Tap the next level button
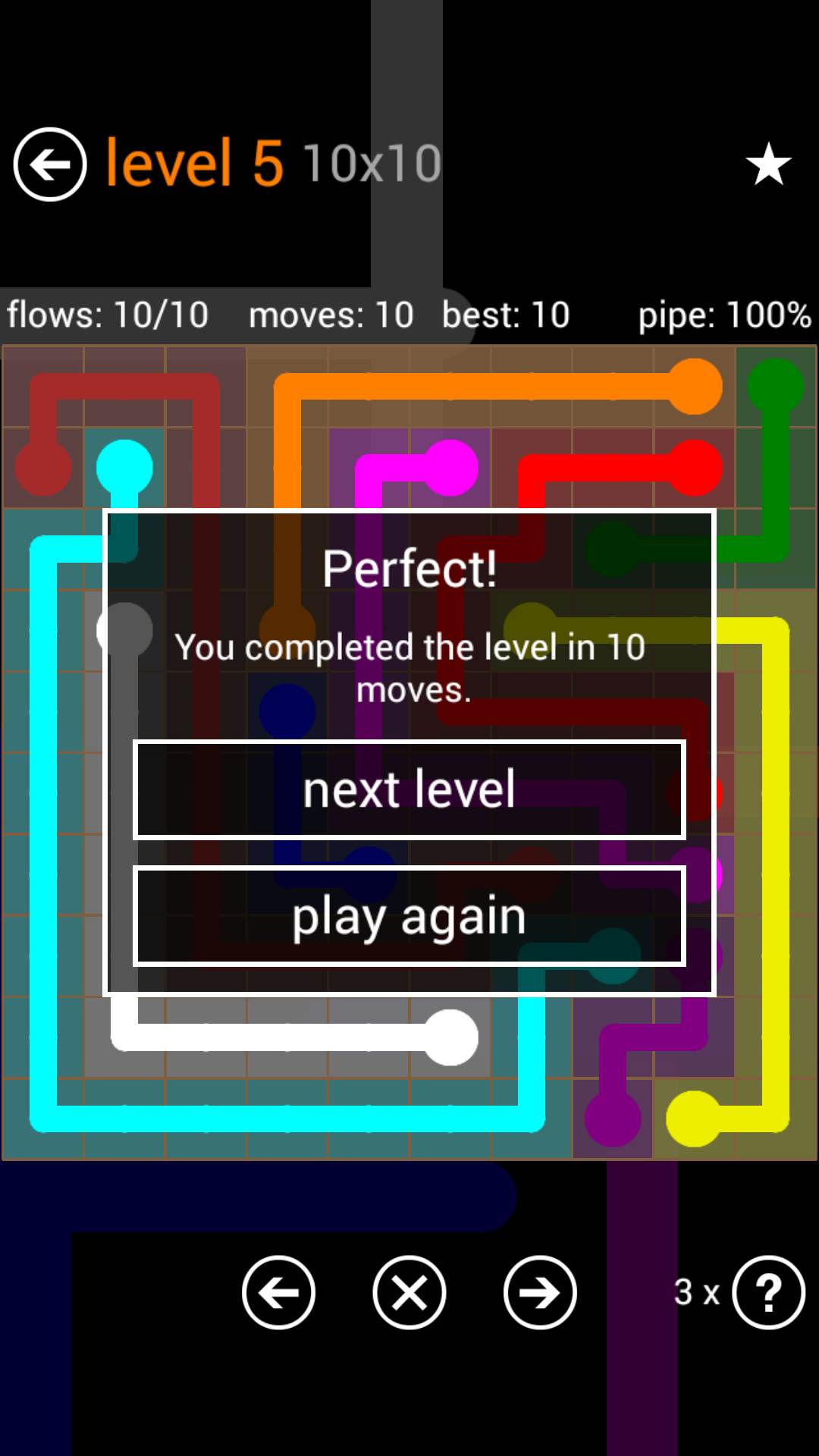The height and width of the screenshot is (1456, 819). [409, 789]
